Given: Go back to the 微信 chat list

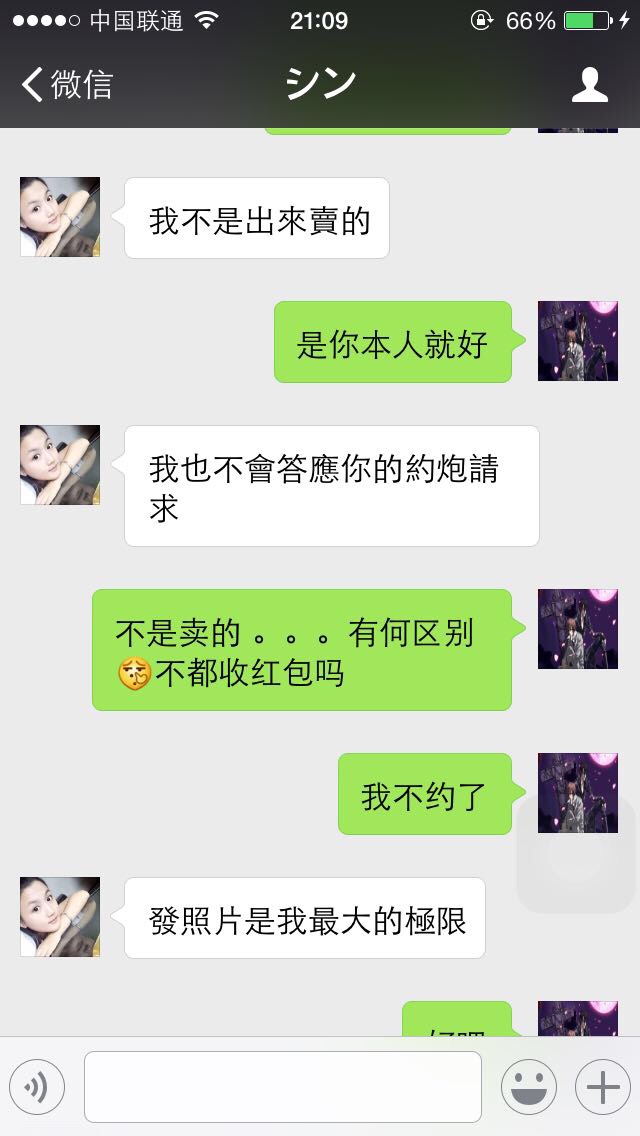Looking at the screenshot, I should [x=66, y=85].
